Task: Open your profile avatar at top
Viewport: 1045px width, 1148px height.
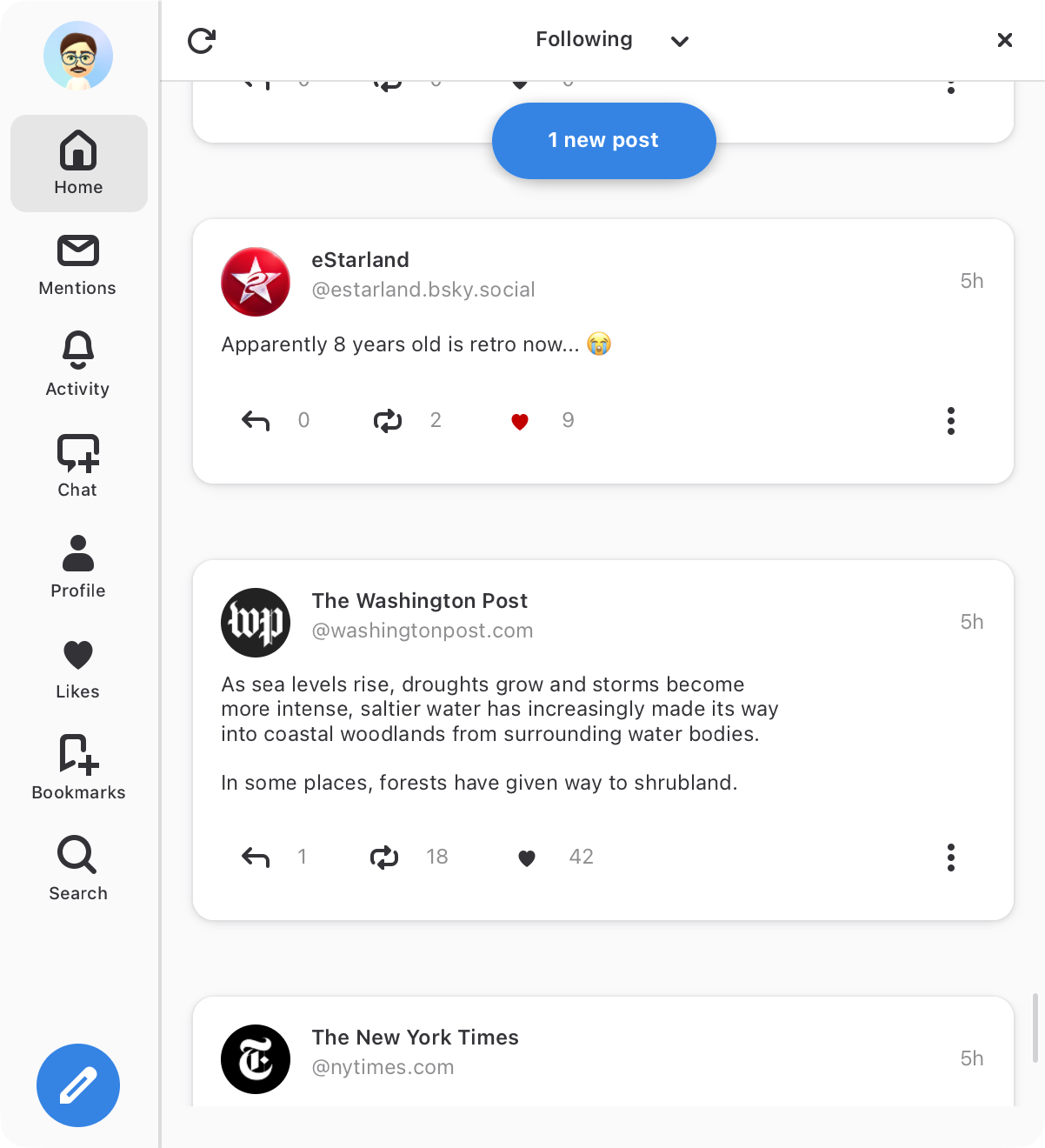Action: coord(78,56)
